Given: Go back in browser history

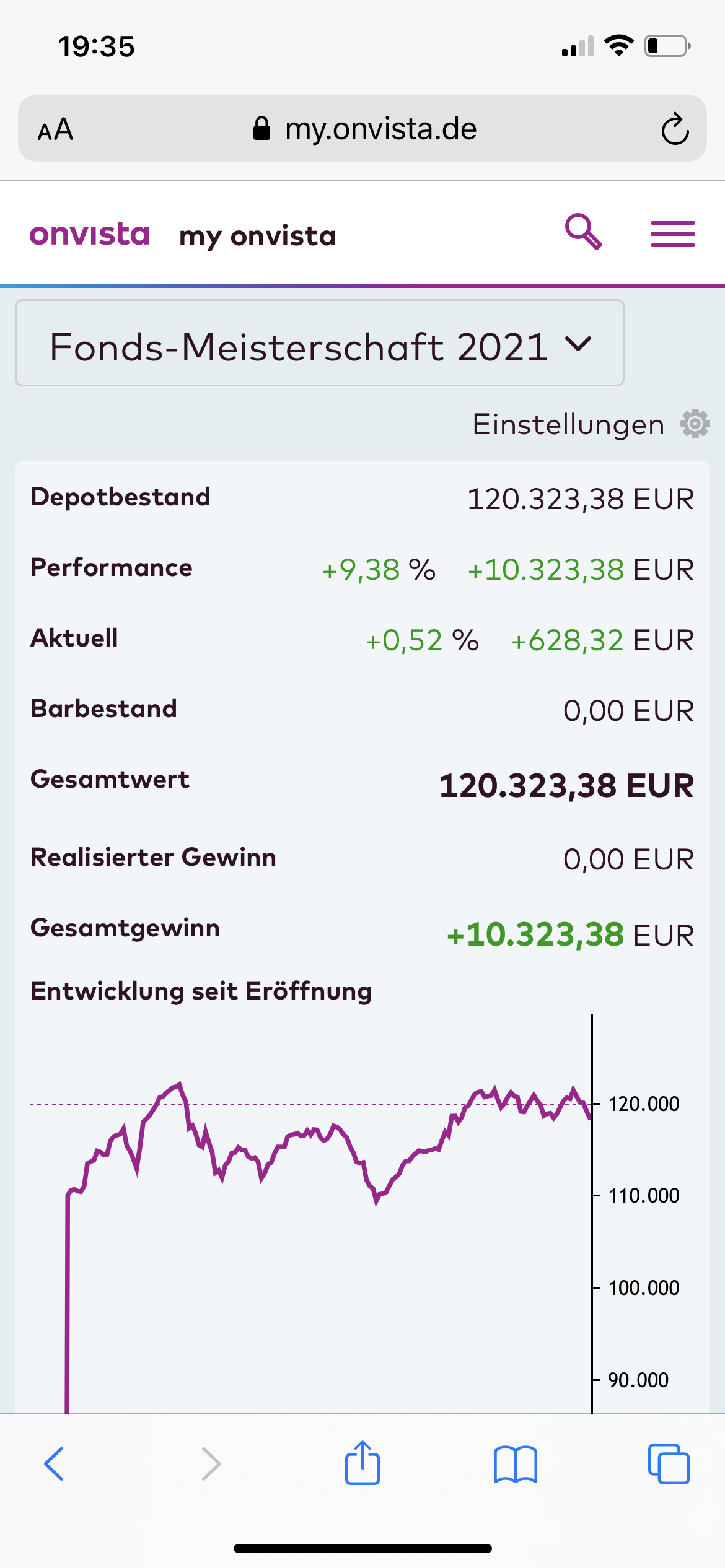Looking at the screenshot, I should coord(55,1464).
